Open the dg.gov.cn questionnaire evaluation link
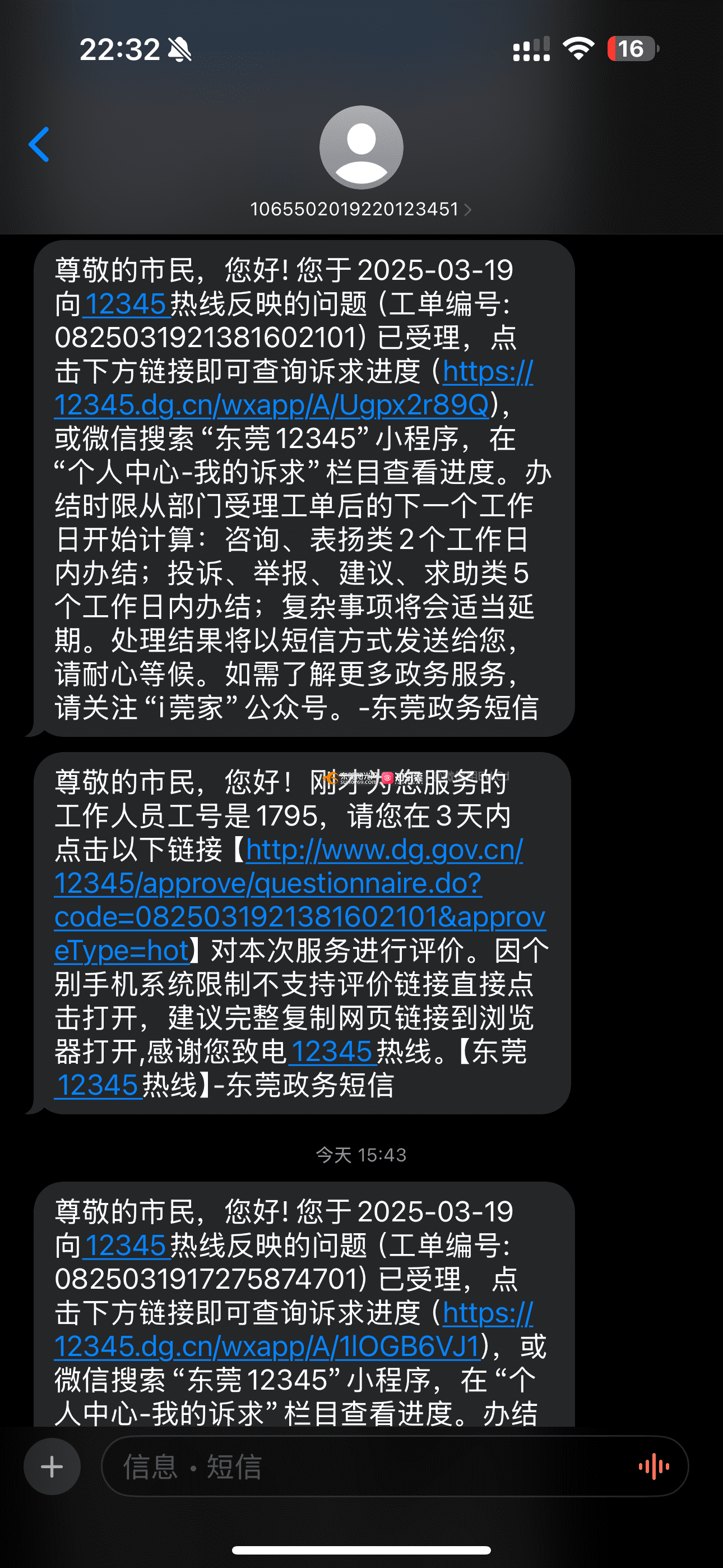The image size is (723, 1568). (x=299, y=900)
